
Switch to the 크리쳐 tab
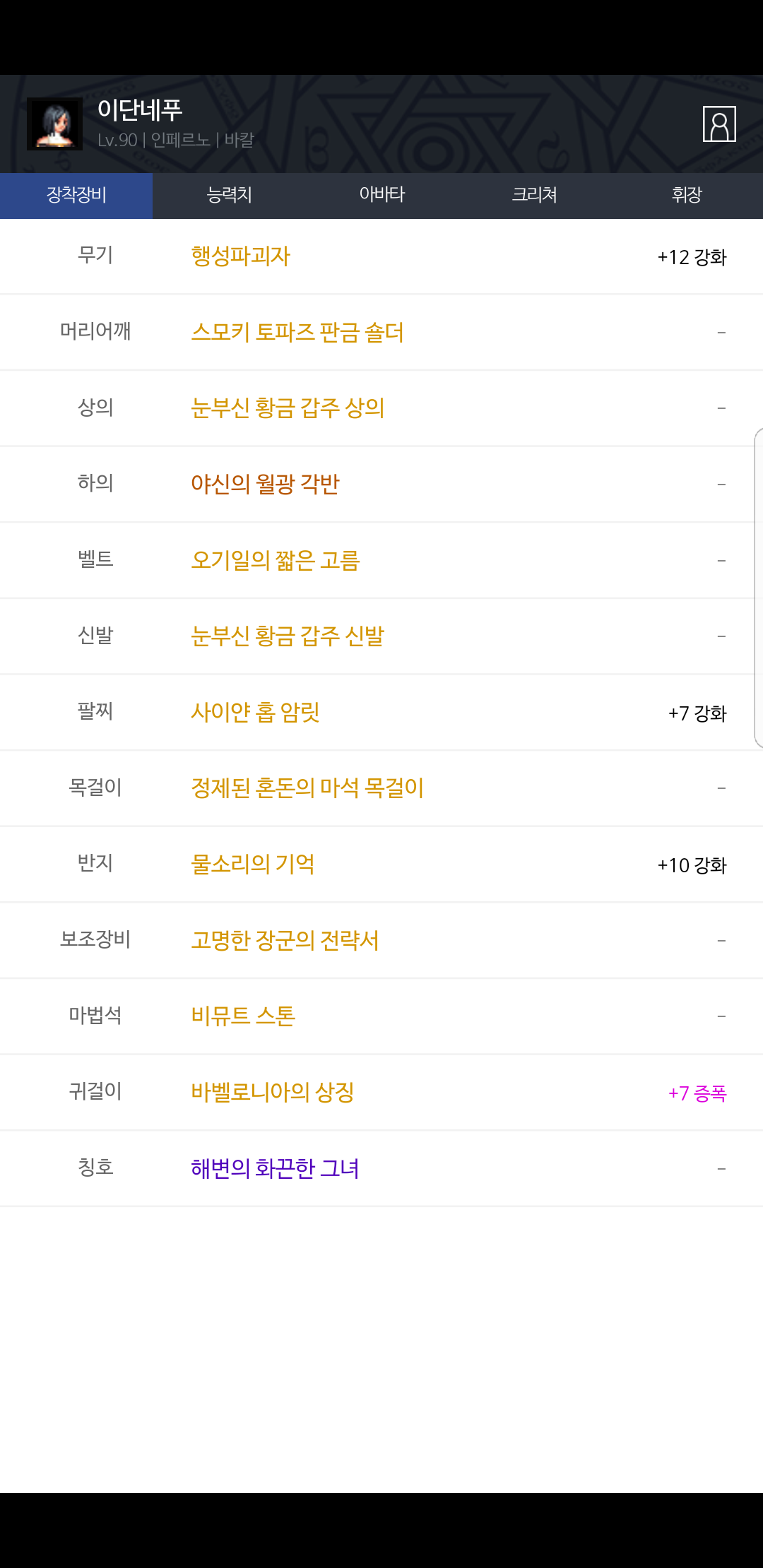tap(534, 195)
